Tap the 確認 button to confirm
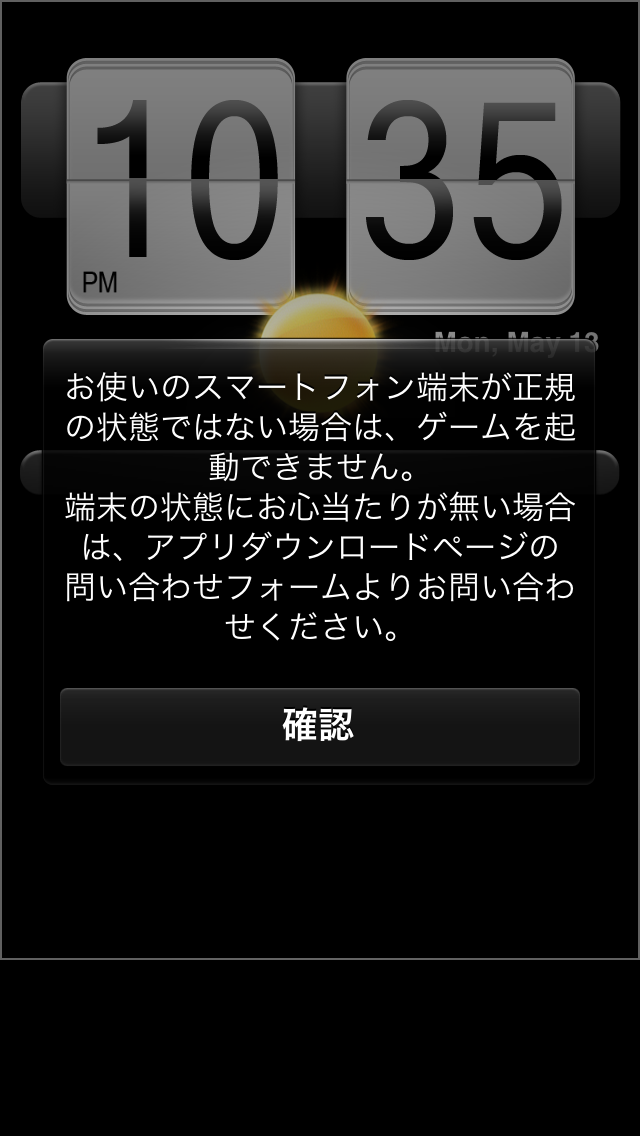This screenshot has width=640, height=1136. [x=319, y=726]
